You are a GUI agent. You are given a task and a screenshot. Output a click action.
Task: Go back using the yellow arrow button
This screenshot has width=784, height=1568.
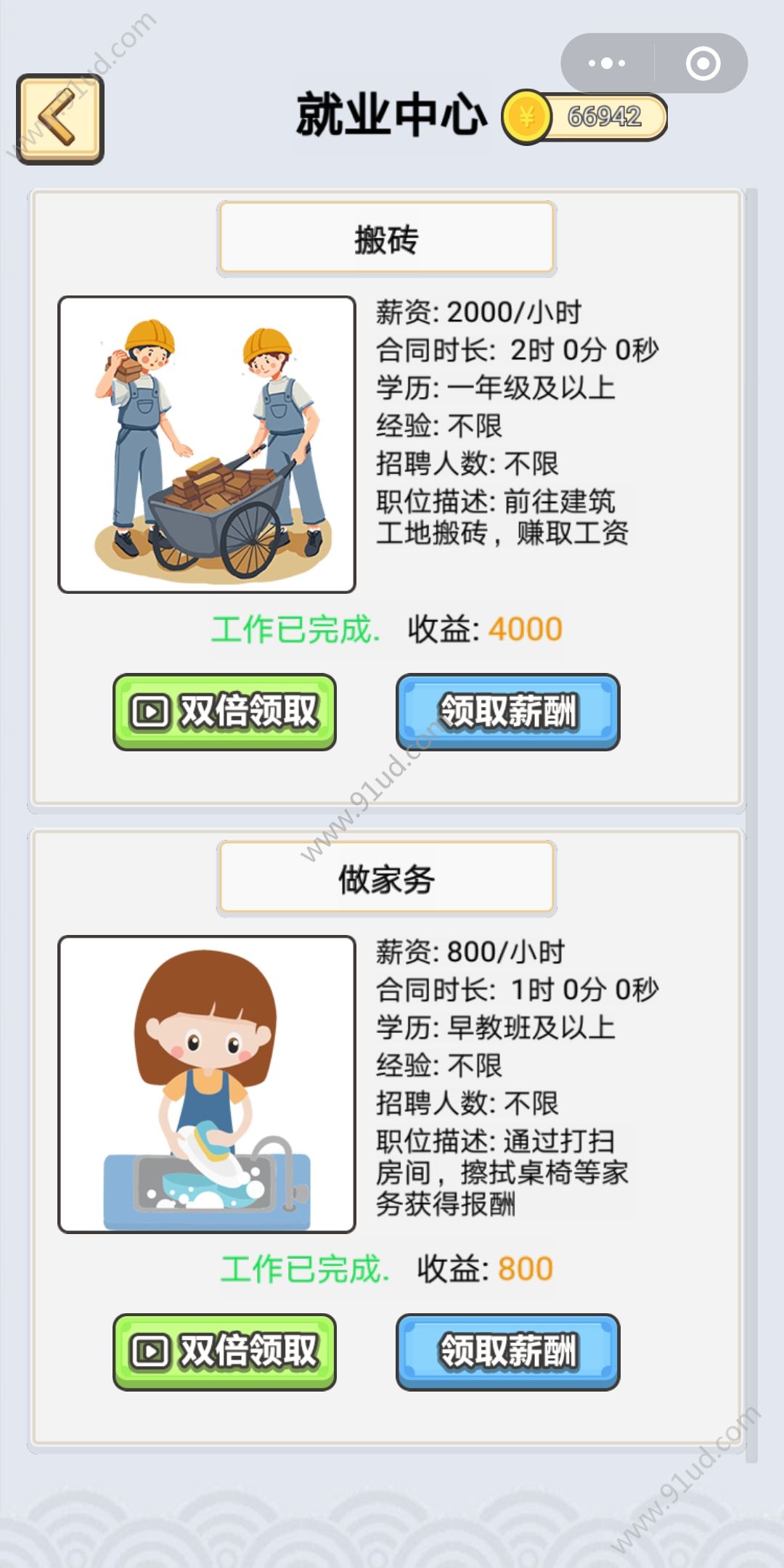point(60,119)
